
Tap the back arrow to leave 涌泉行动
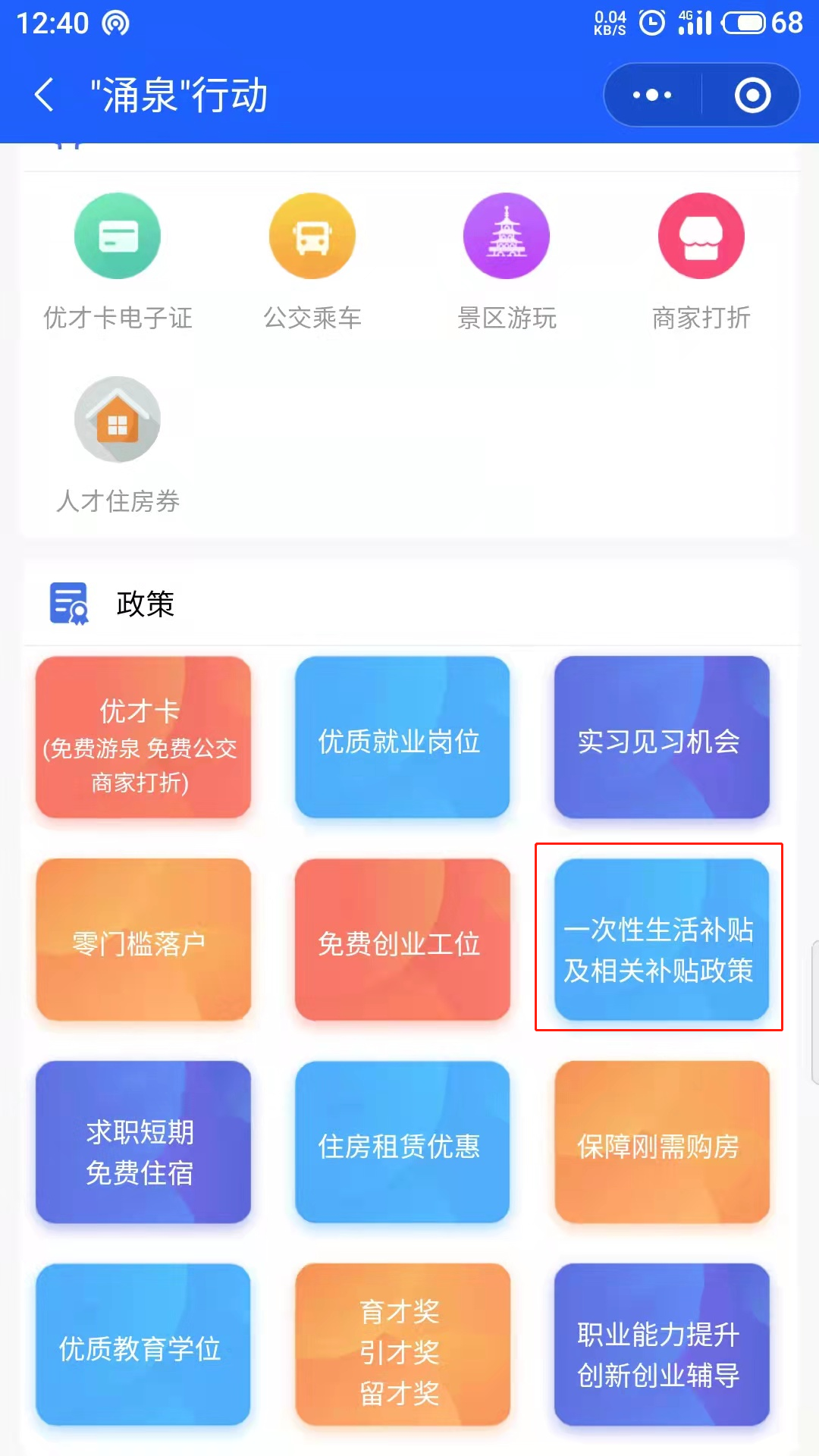tap(42, 94)
